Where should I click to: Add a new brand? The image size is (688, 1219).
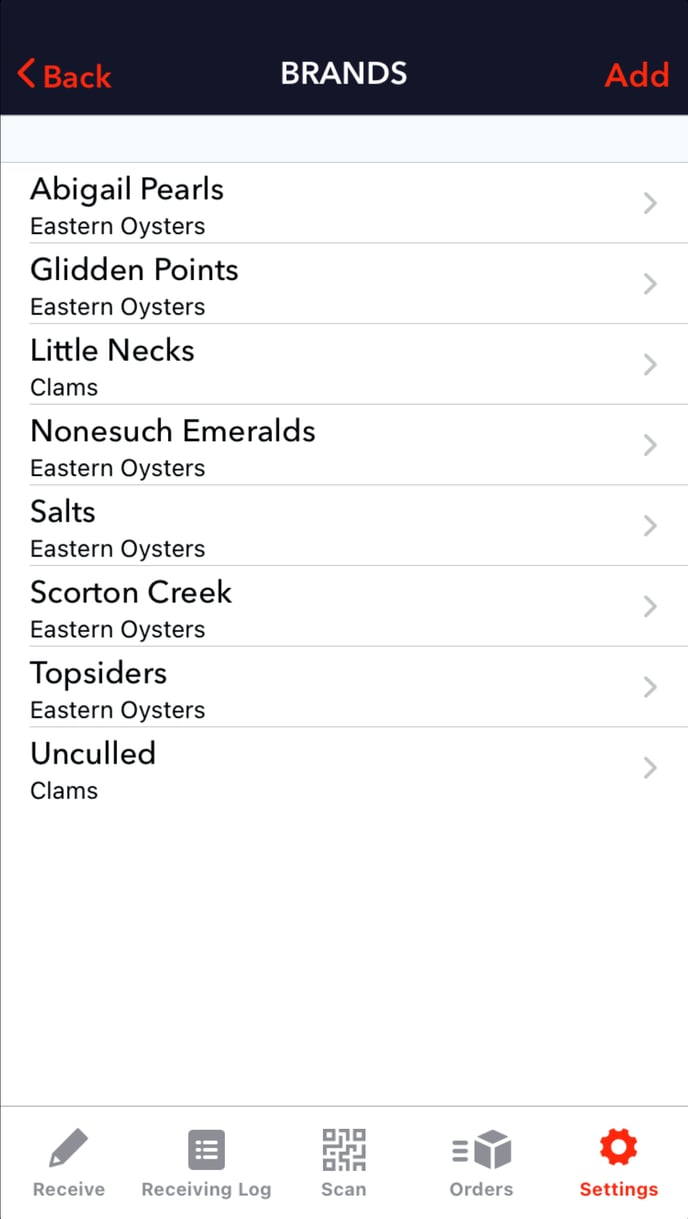click(637, 75)
